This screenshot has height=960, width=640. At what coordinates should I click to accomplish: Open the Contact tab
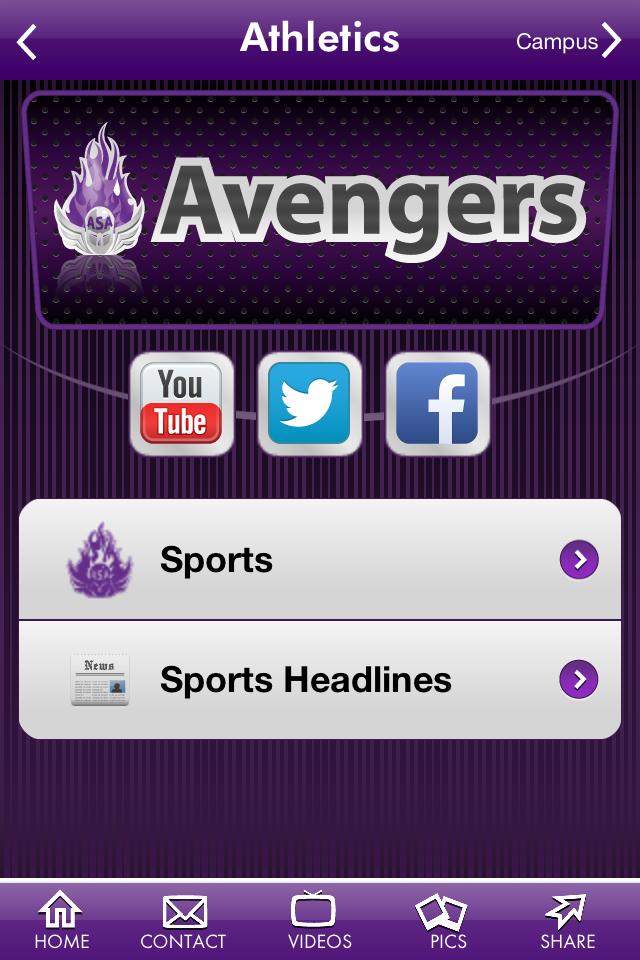(183, 921)
